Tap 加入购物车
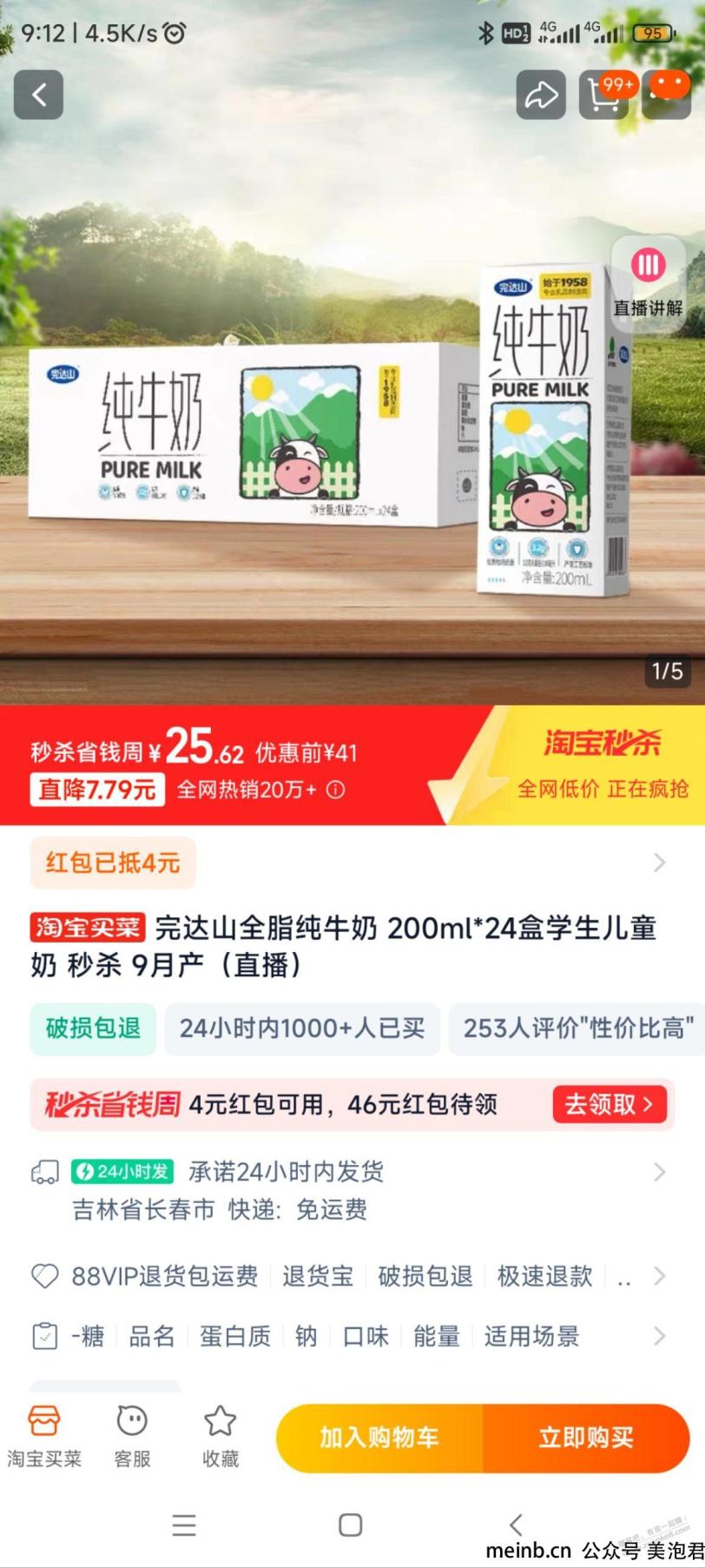Image resolution: width=705 pixels, height=1568 pixels. (x=379, y=1438)
